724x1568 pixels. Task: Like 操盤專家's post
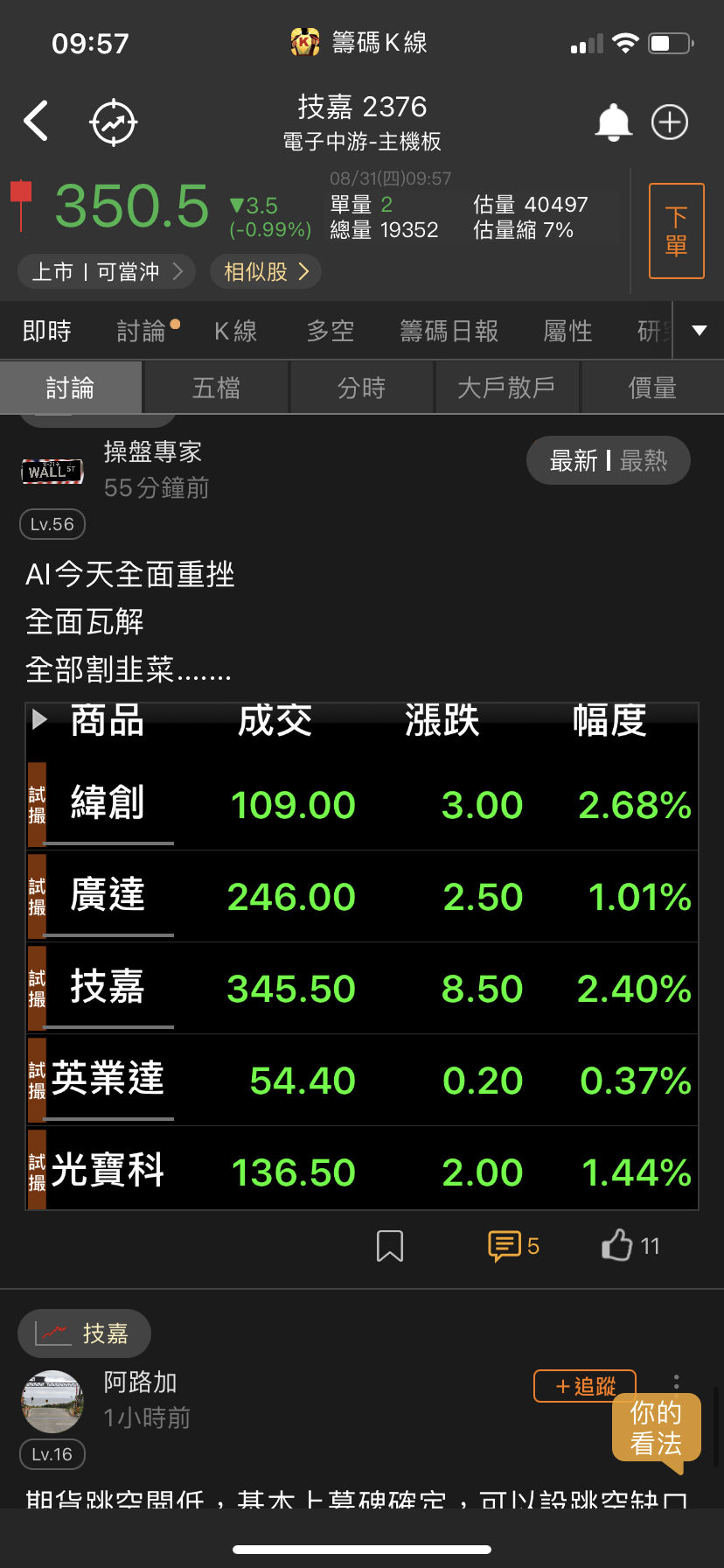click(x=630, y=1245)
